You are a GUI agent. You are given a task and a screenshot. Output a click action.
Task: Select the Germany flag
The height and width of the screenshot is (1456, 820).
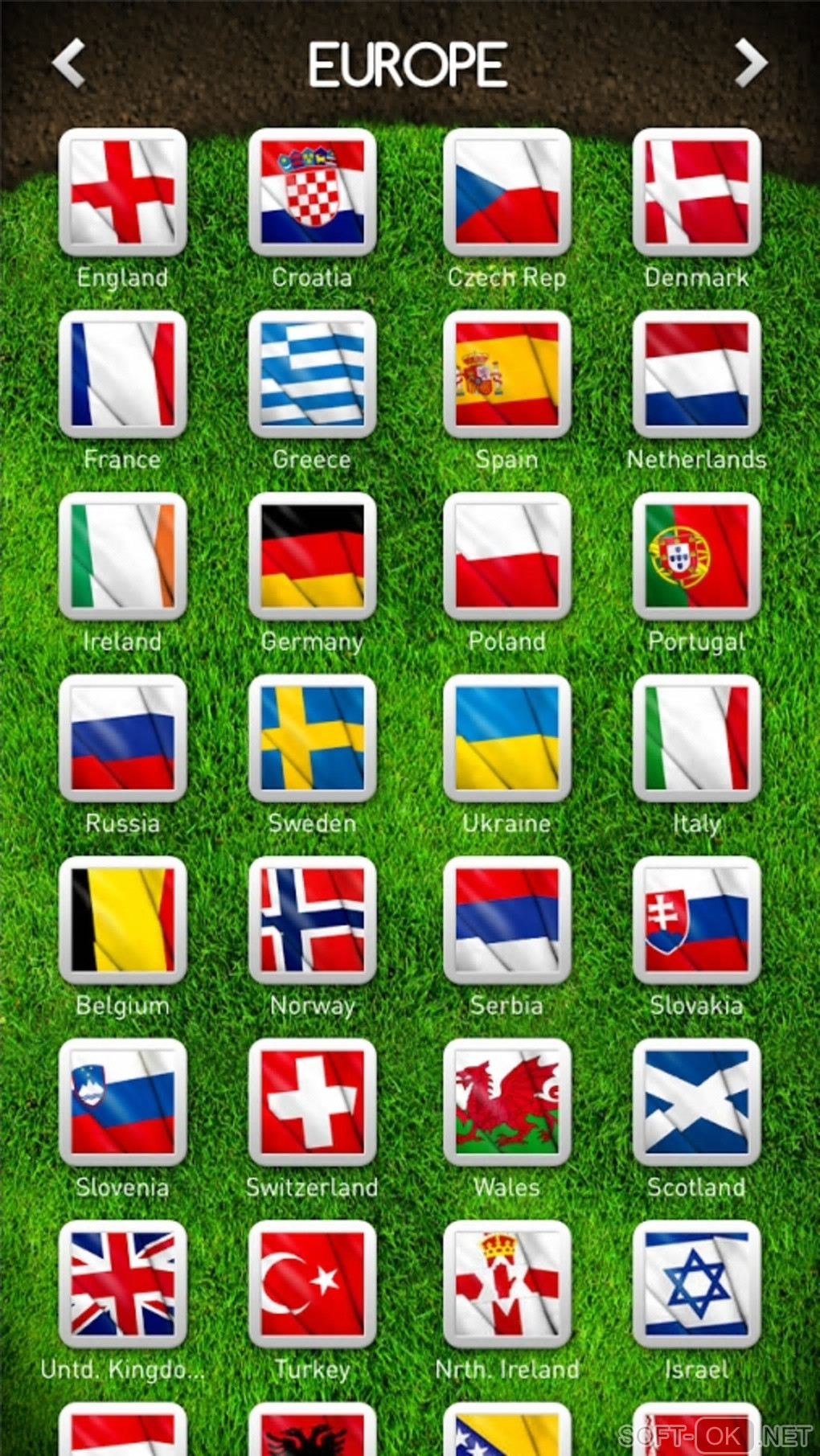pos(313,556)
